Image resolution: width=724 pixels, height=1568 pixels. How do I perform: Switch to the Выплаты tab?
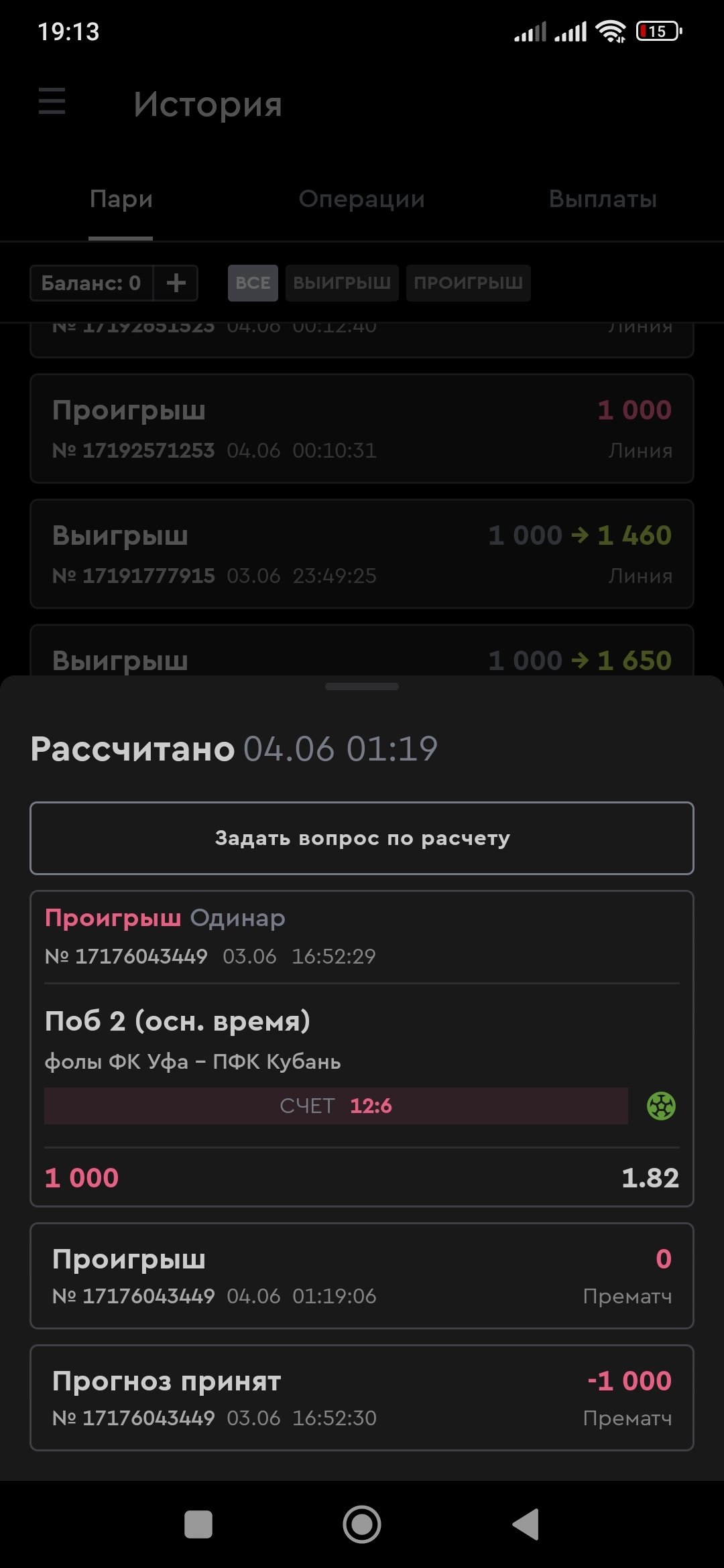[602, 199]
